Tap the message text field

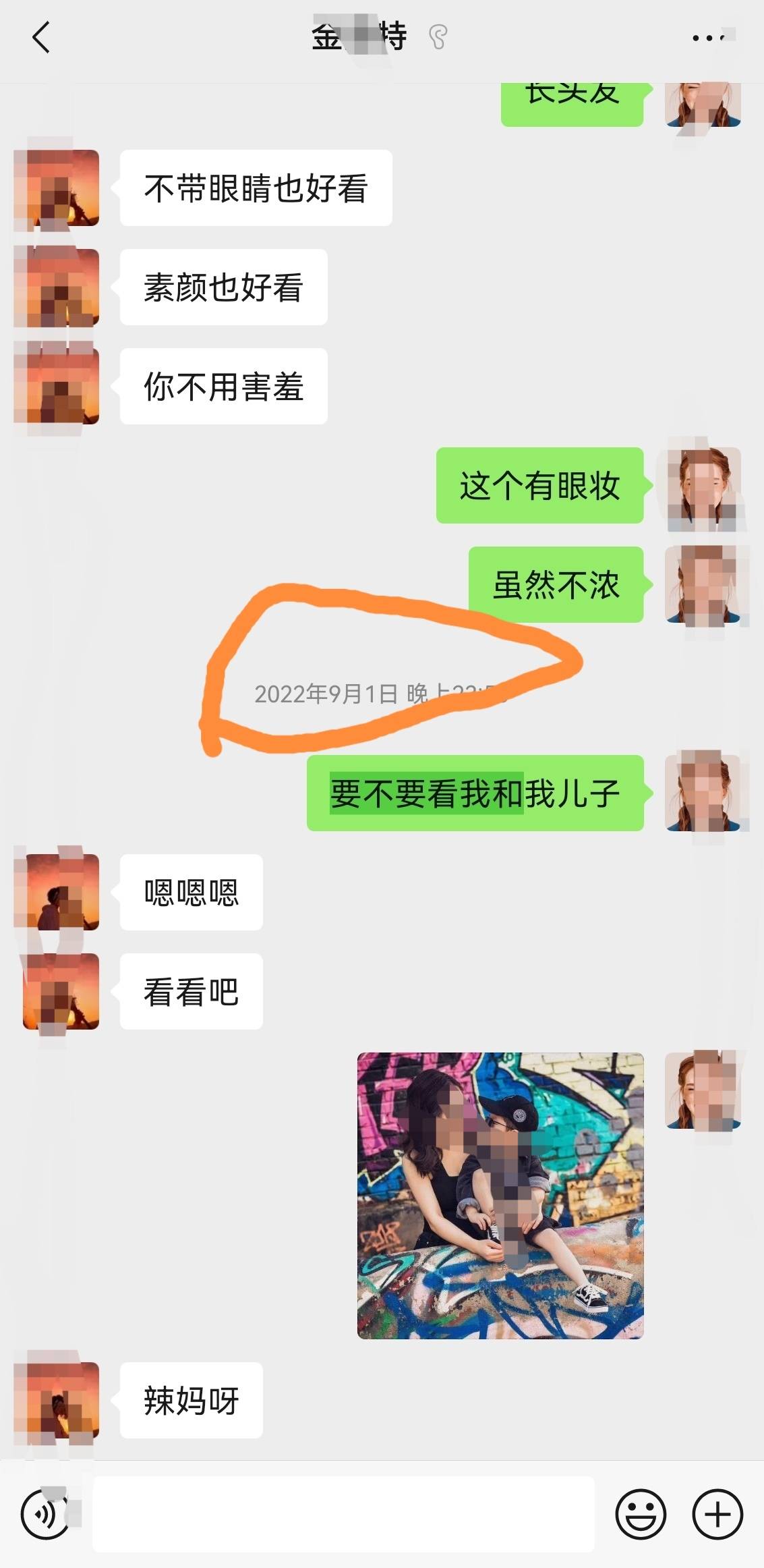coord(343,1514)
